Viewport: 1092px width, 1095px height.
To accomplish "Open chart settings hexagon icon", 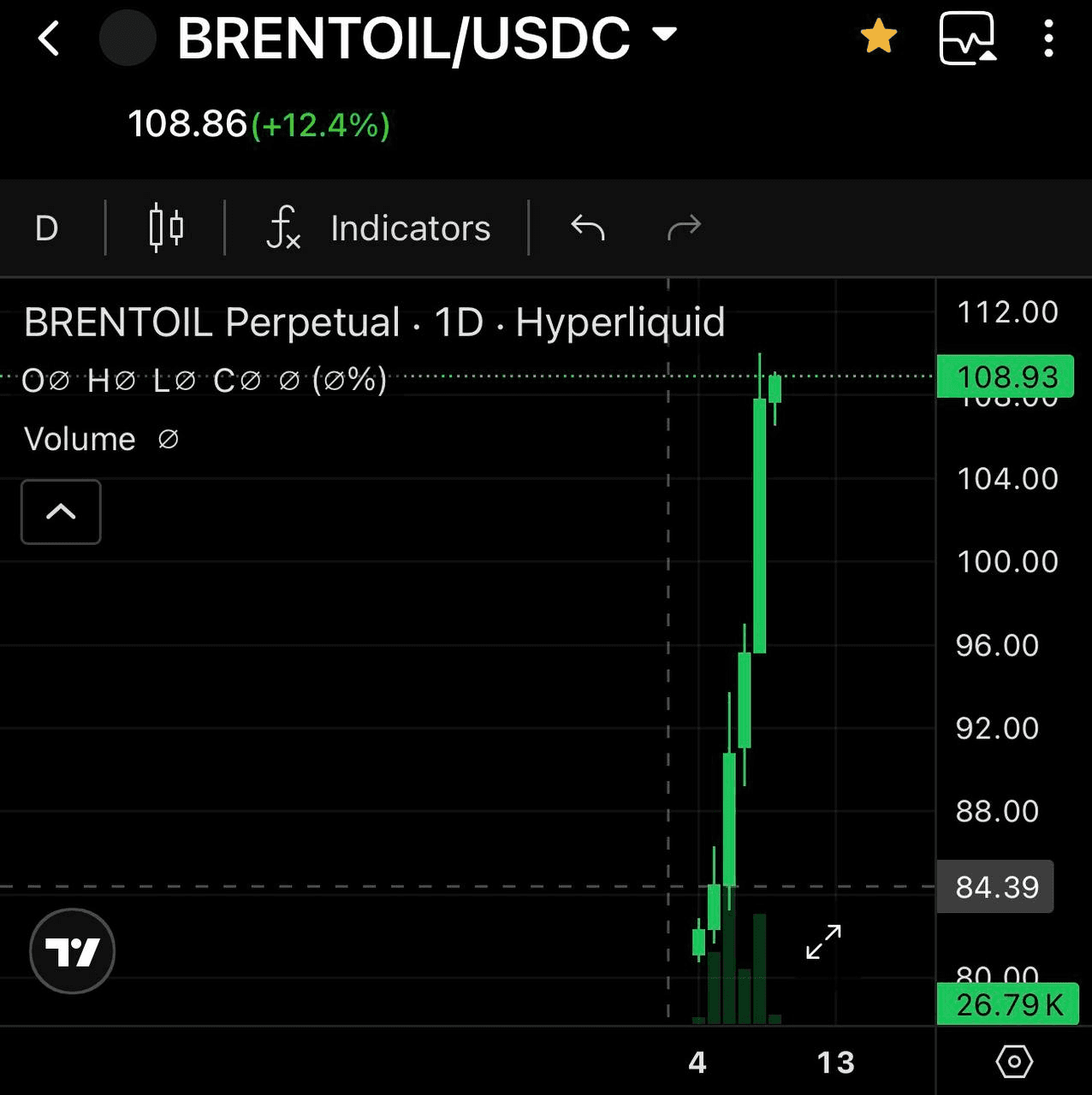I will point(1014,1062).
